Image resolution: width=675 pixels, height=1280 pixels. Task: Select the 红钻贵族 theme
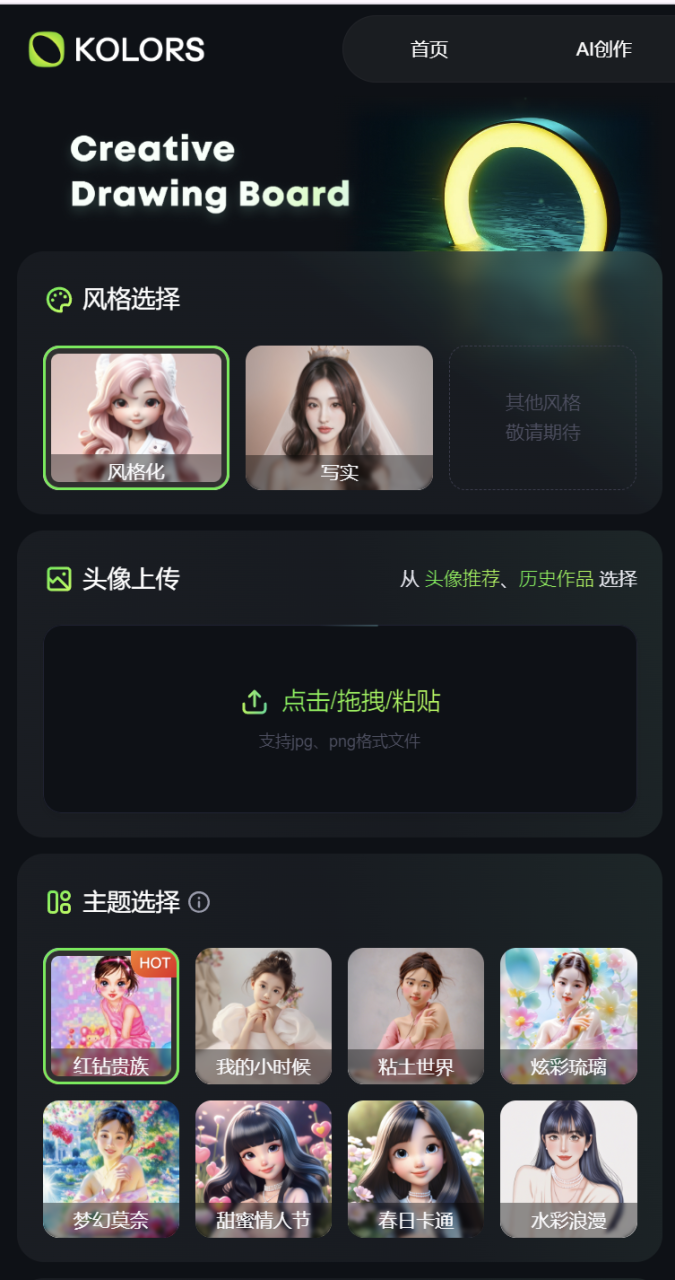tap(111, 1015)
